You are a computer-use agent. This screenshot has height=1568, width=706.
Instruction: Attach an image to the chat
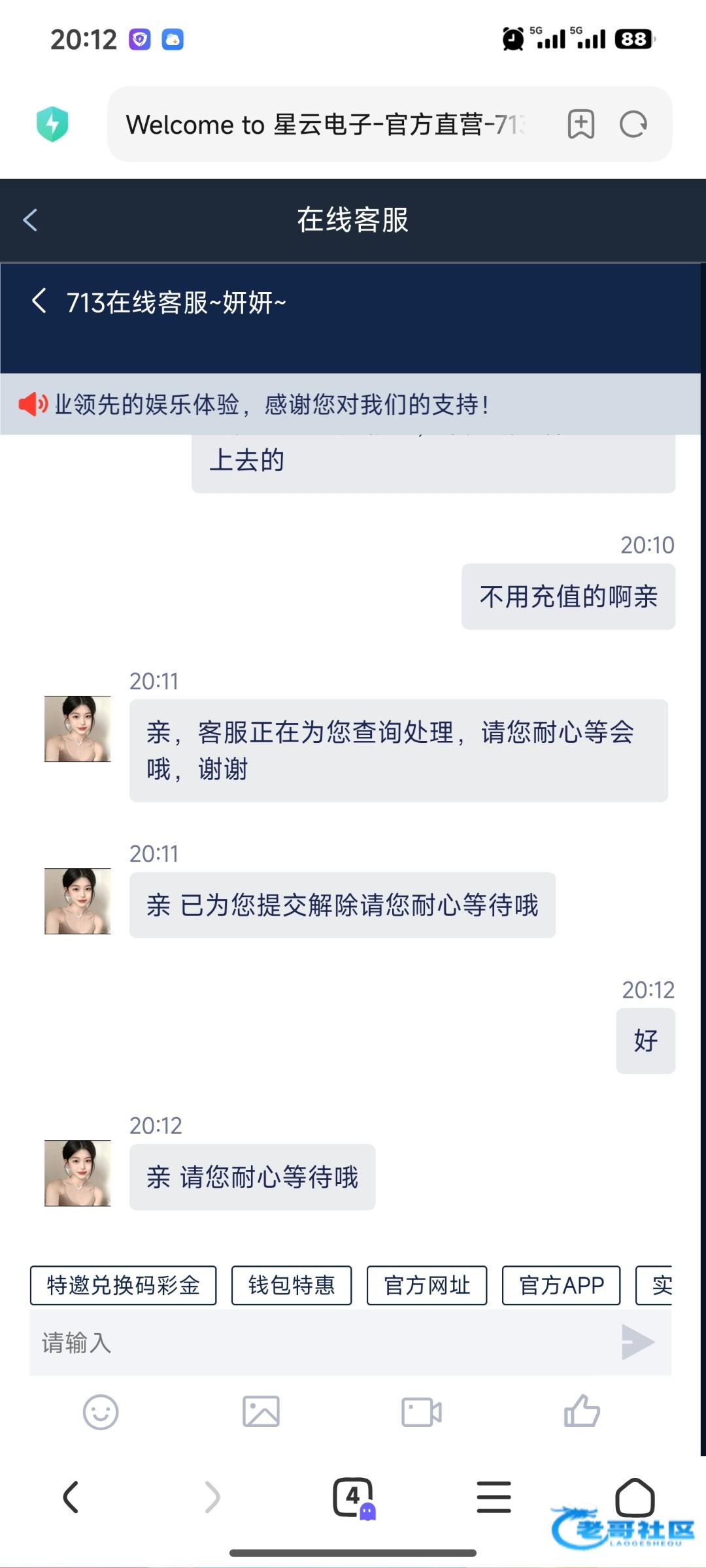pyautogui.click(x=261, y=1412)
